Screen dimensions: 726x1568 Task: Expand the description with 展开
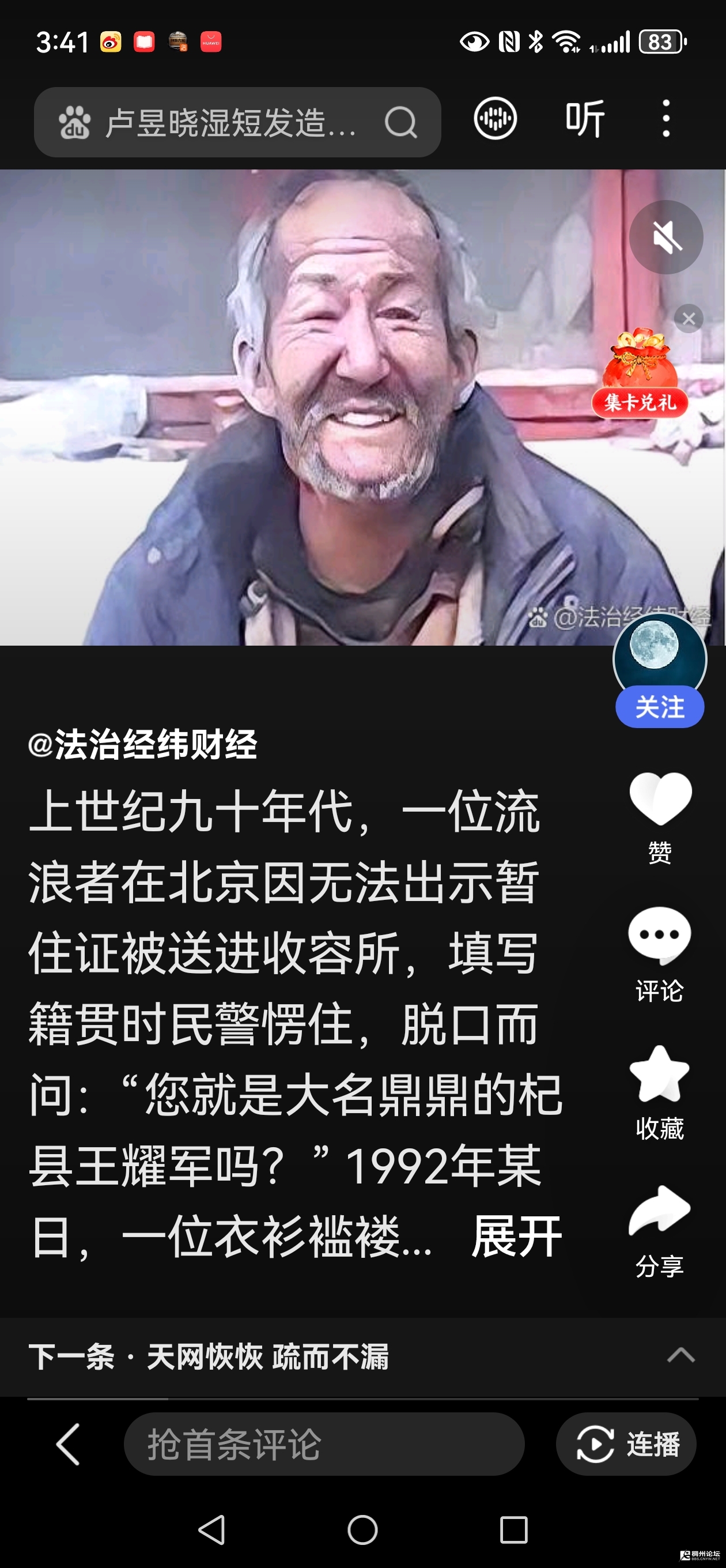point(517,1237)
